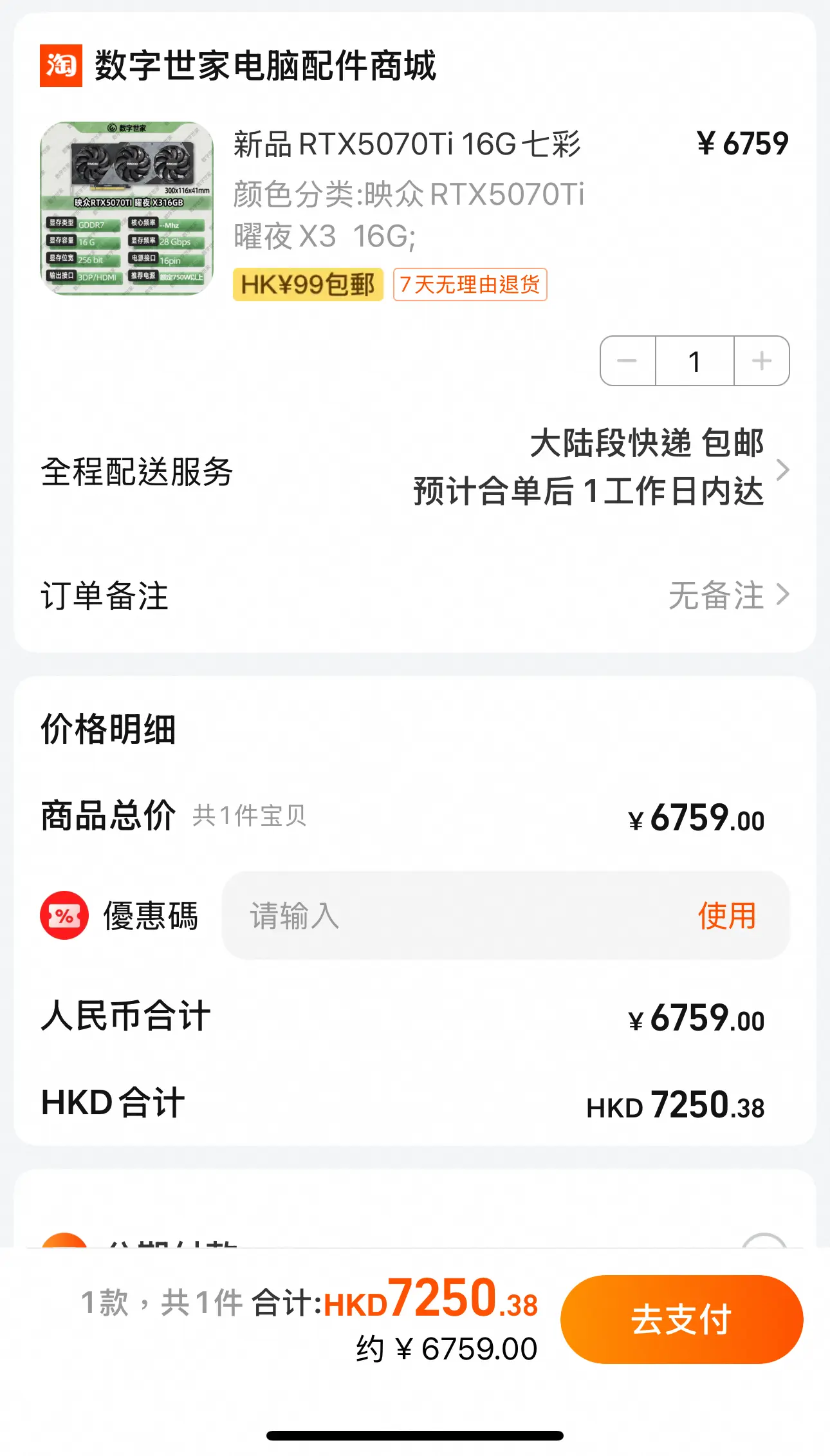Viewport: 830px width, 1456px height.
Task: Open the 订单备注 order note row
Action: [415, 595]
